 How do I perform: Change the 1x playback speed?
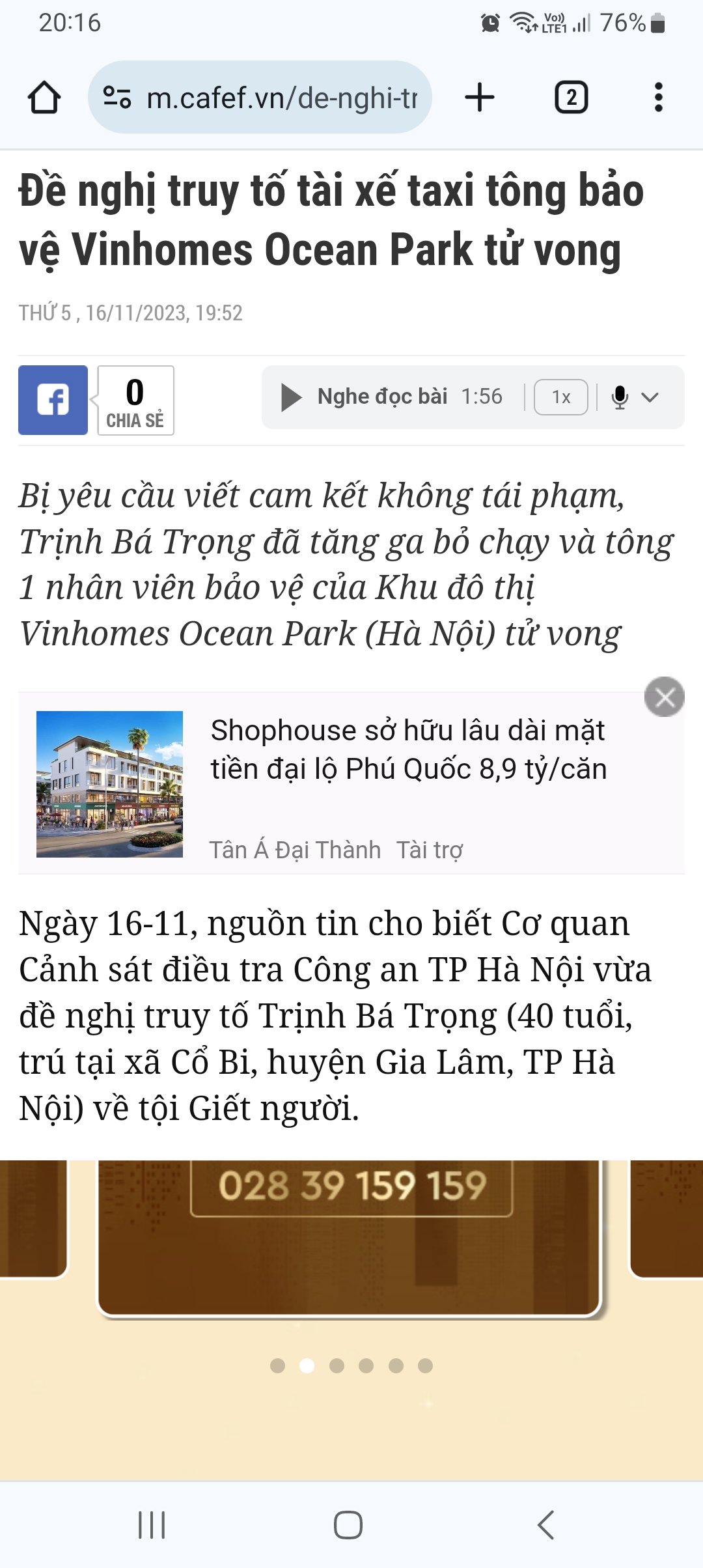(x=560, y=397)
